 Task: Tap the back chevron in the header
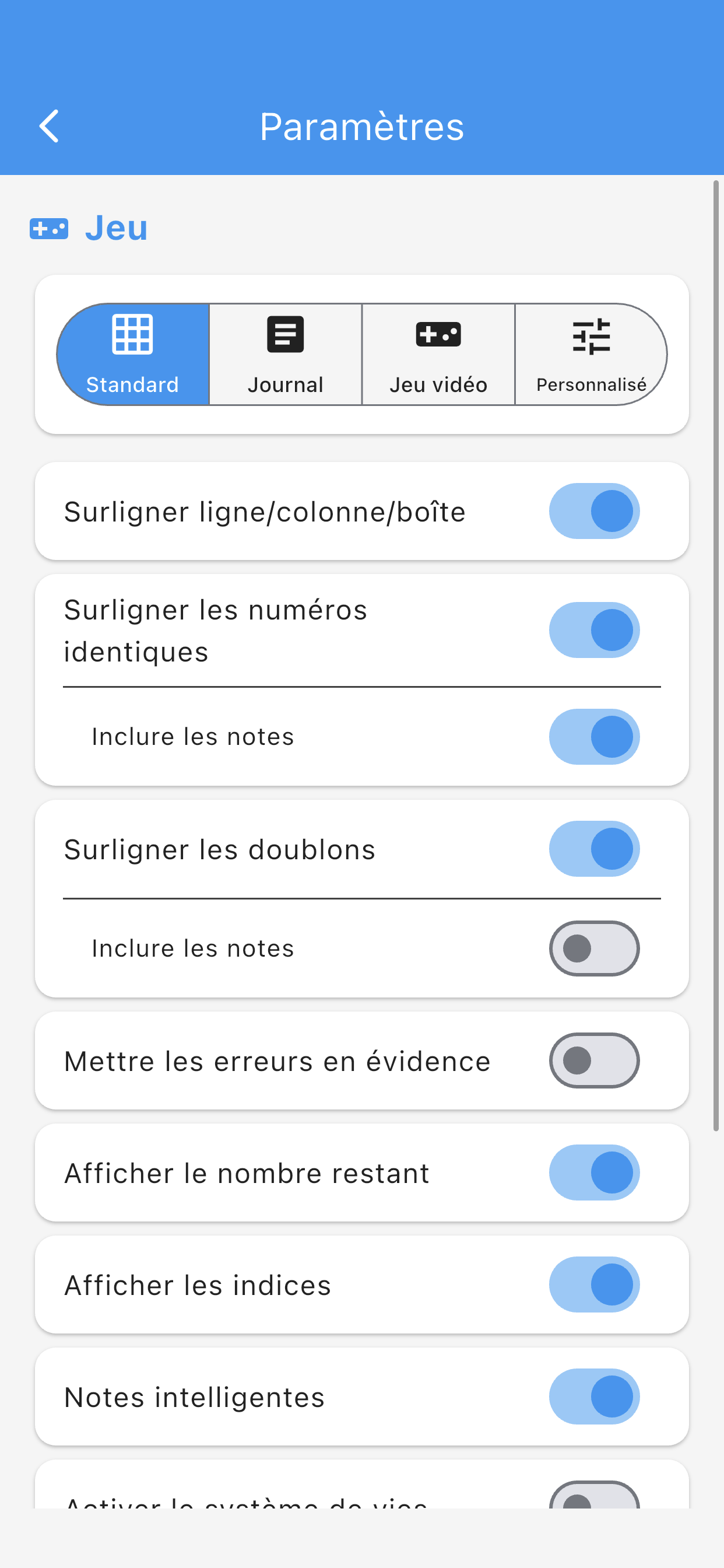pyautogui.click(x=48, y=126)
